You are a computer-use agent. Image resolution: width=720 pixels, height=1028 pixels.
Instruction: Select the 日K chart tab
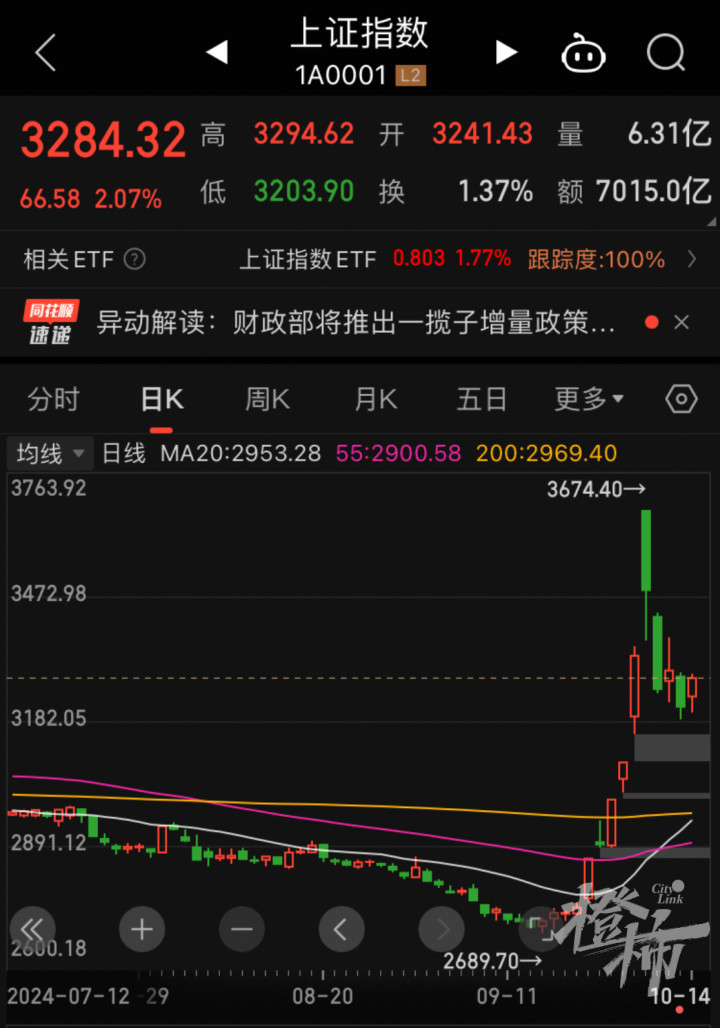click(161, 400)
